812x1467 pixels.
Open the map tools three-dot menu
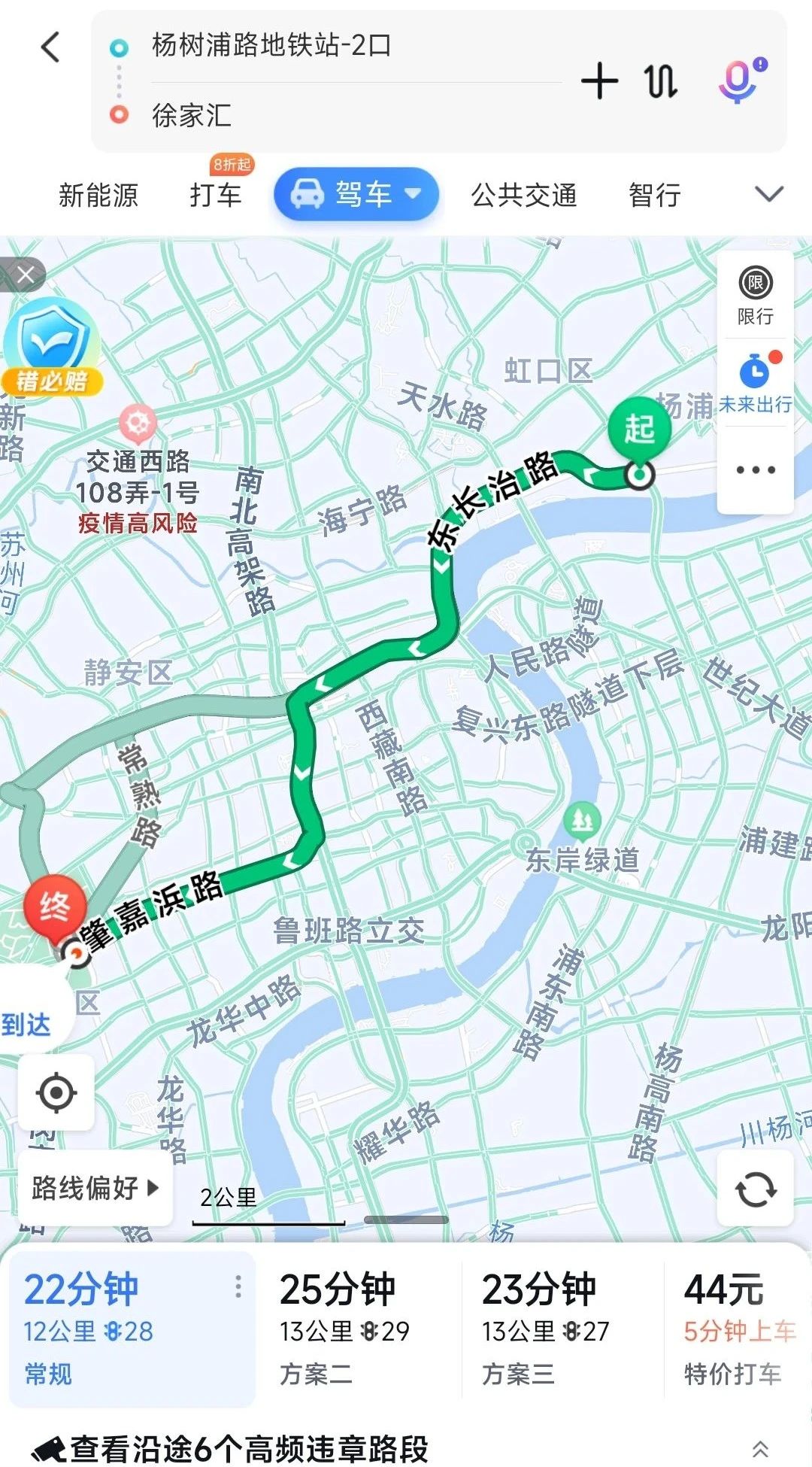[x=756, y=470]
